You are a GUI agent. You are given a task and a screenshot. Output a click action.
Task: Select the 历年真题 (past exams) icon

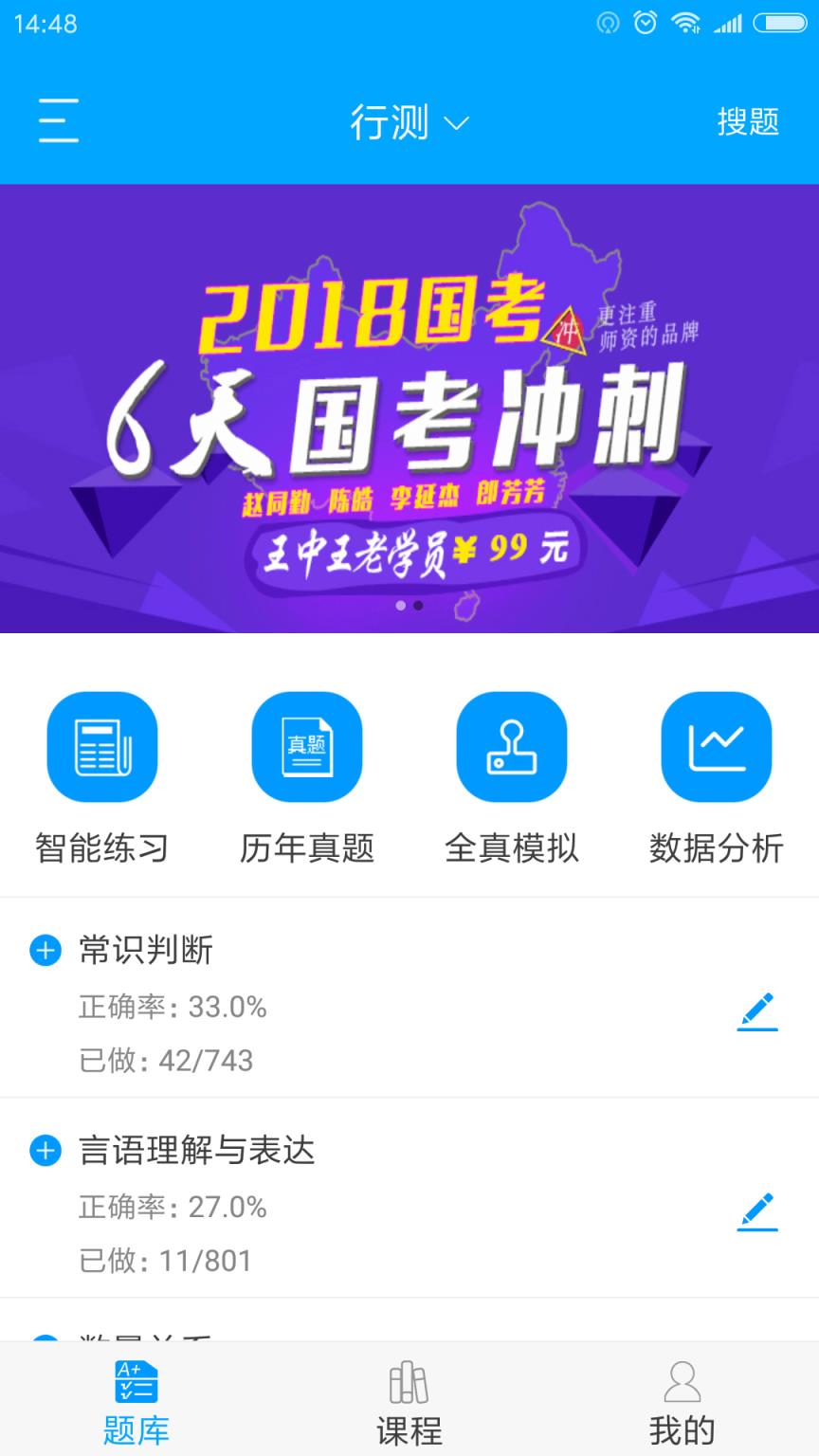tap(306, 747)
